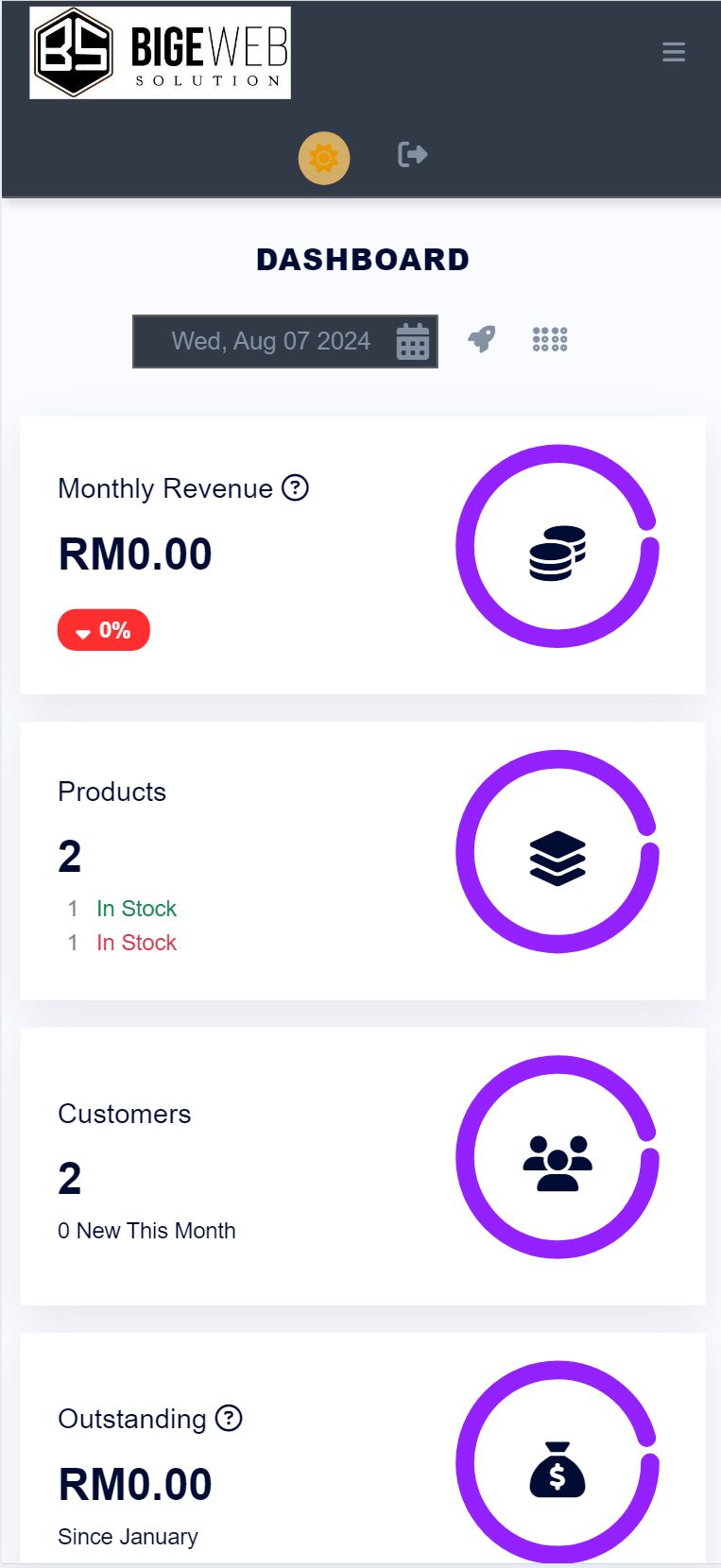721x1568 pixels.
Task: Open the dotted grid apps icon
Action: click(550, 339)
